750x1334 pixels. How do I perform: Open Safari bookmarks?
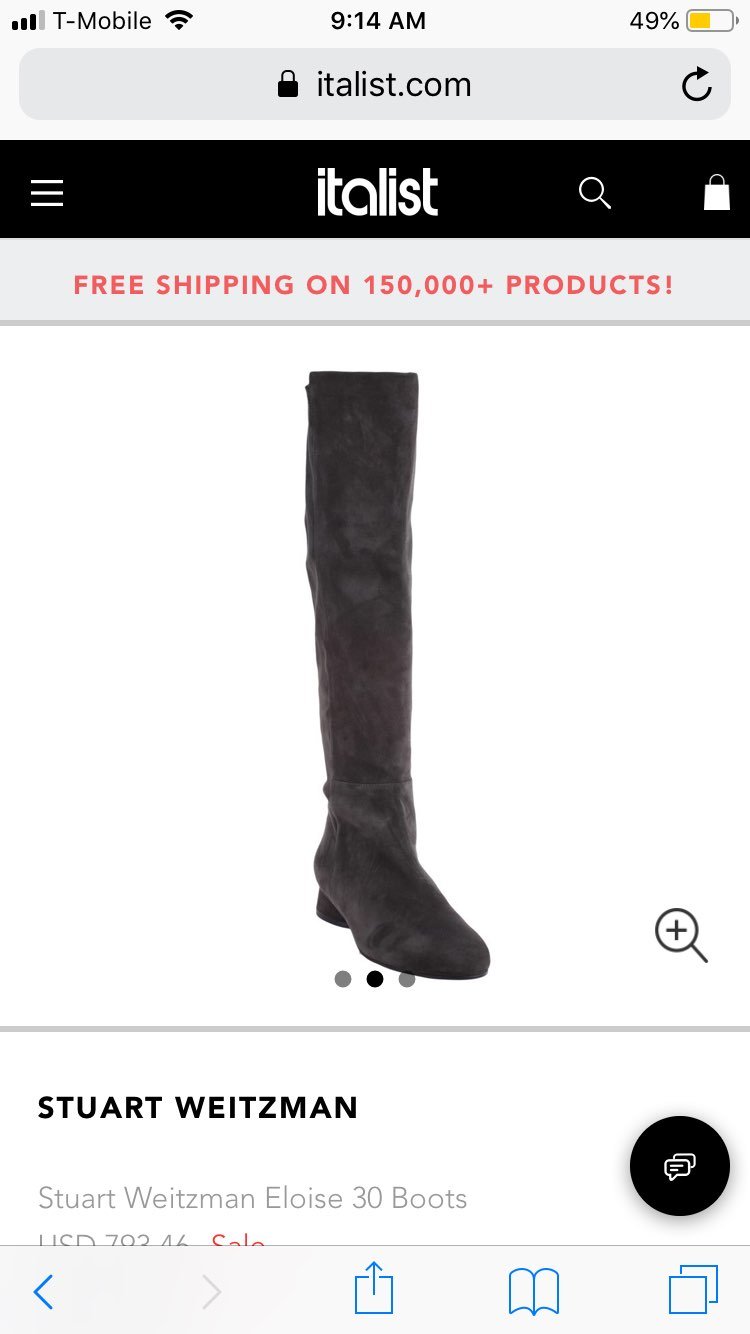tap(534, 1291)
